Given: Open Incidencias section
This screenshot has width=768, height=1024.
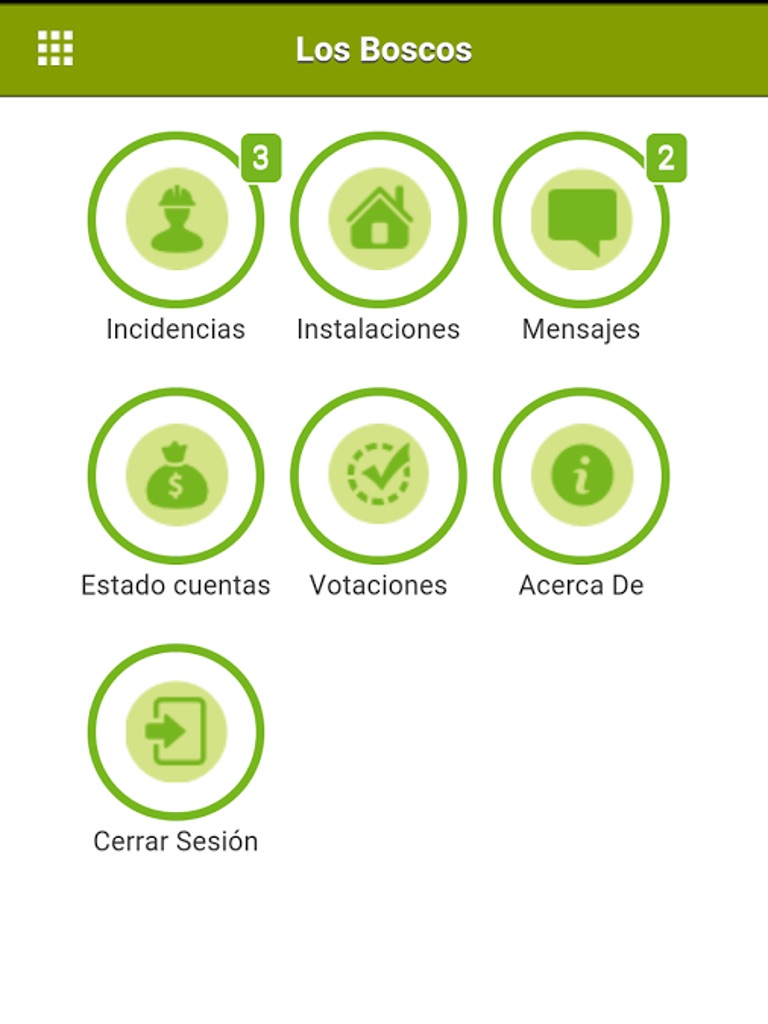Looking at the screenshot, I should coord(176,219).
